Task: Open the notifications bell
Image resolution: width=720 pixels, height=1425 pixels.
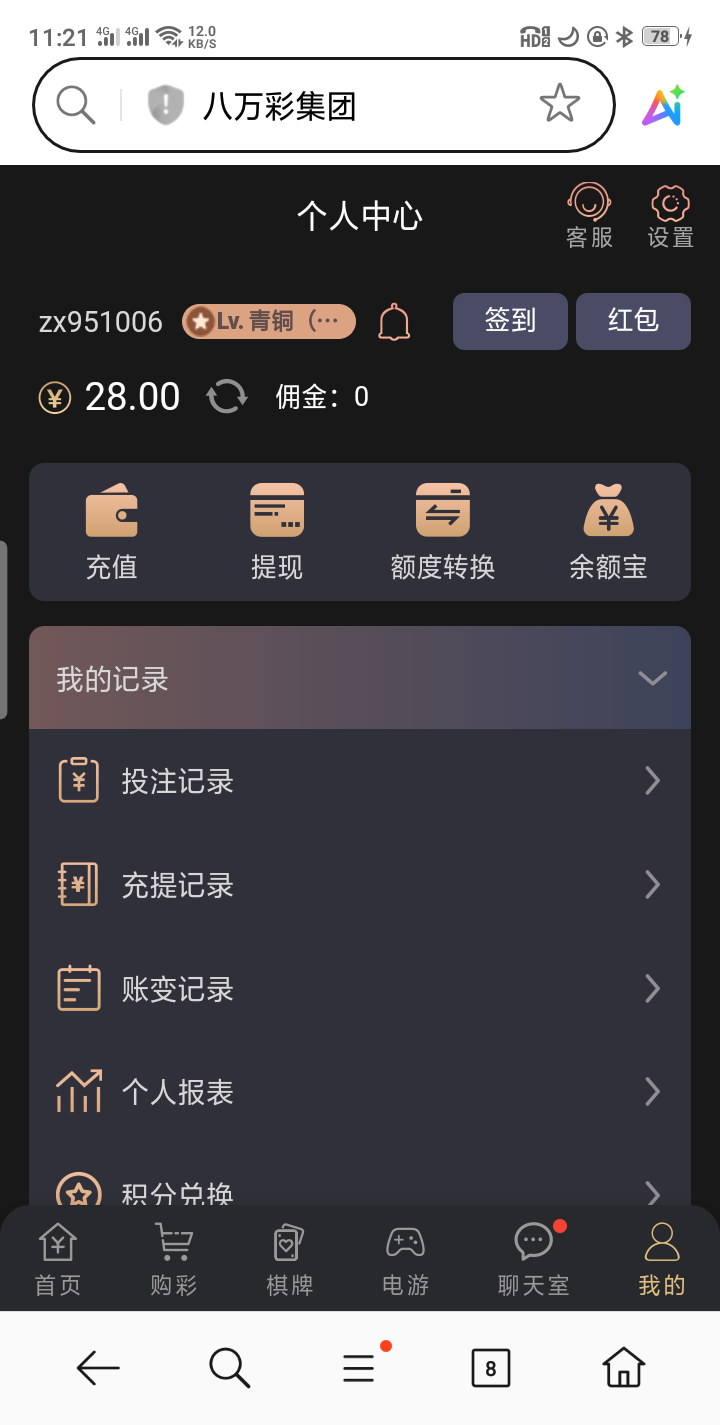Action: 394,322
